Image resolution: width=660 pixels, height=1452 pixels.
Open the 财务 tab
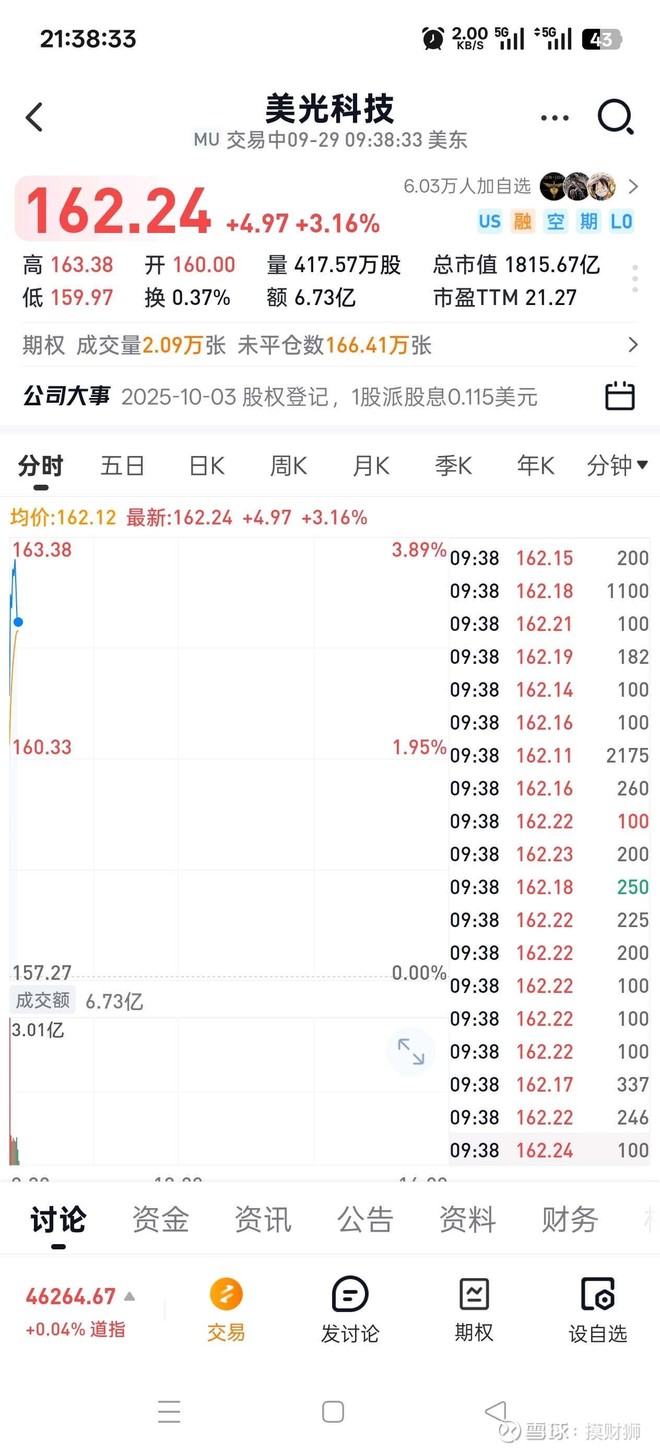[569, 1220]
